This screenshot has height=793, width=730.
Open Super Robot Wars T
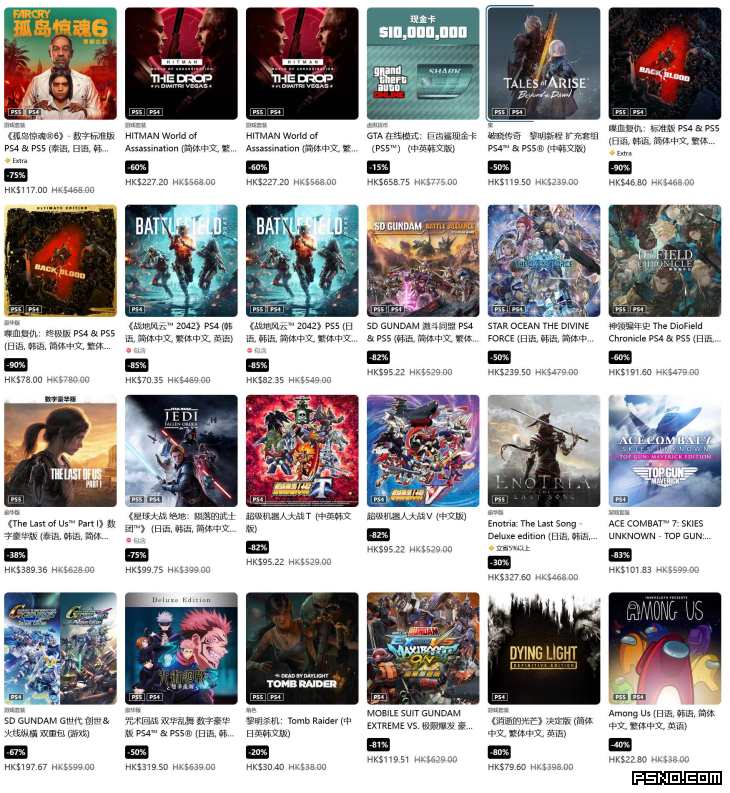[x=302, y=450]
